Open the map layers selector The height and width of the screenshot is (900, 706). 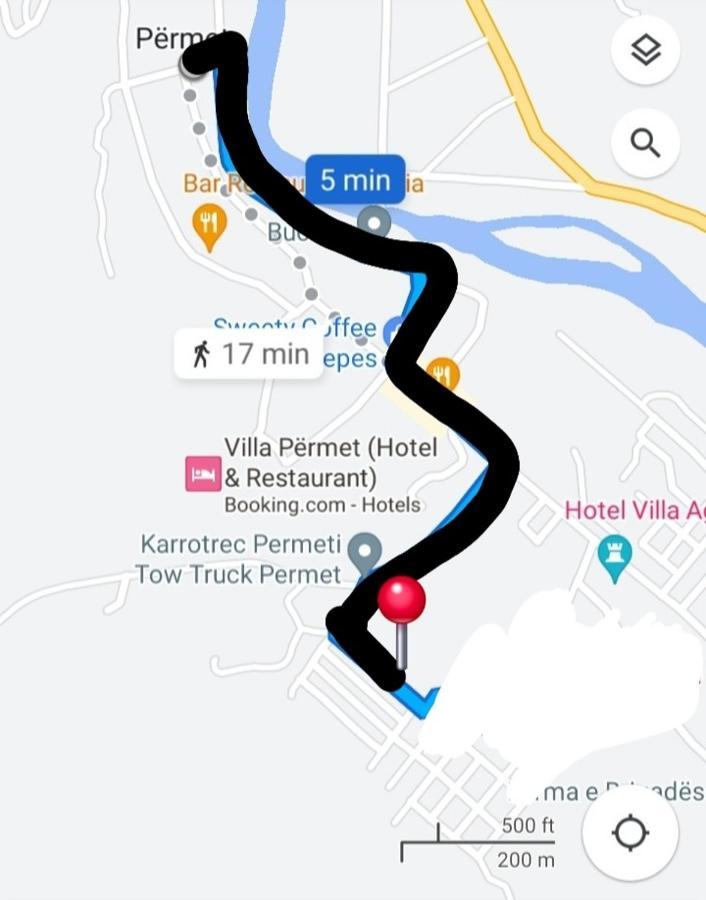click(646, 50)
